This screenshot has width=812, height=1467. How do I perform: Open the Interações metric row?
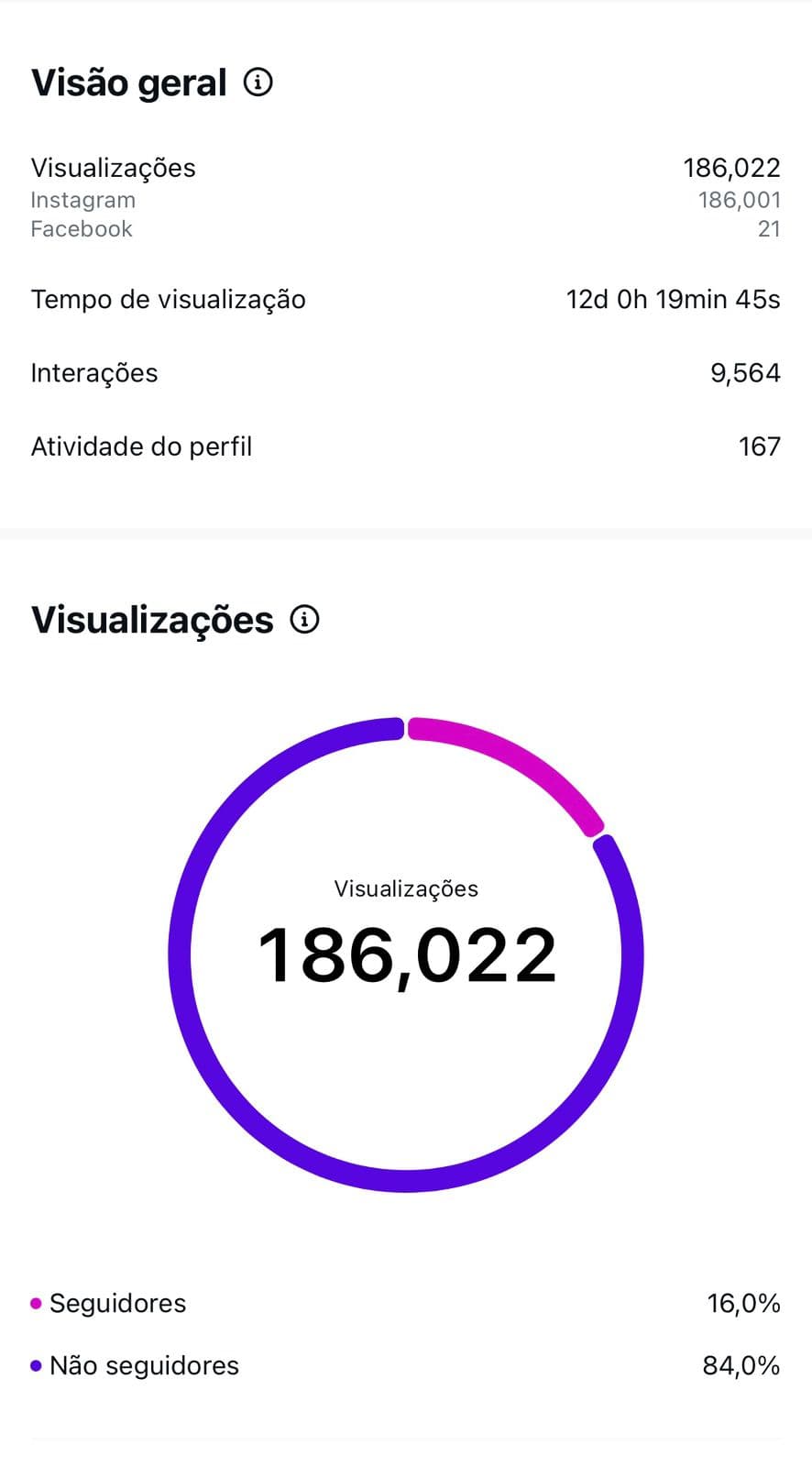[x=94, y=372]
